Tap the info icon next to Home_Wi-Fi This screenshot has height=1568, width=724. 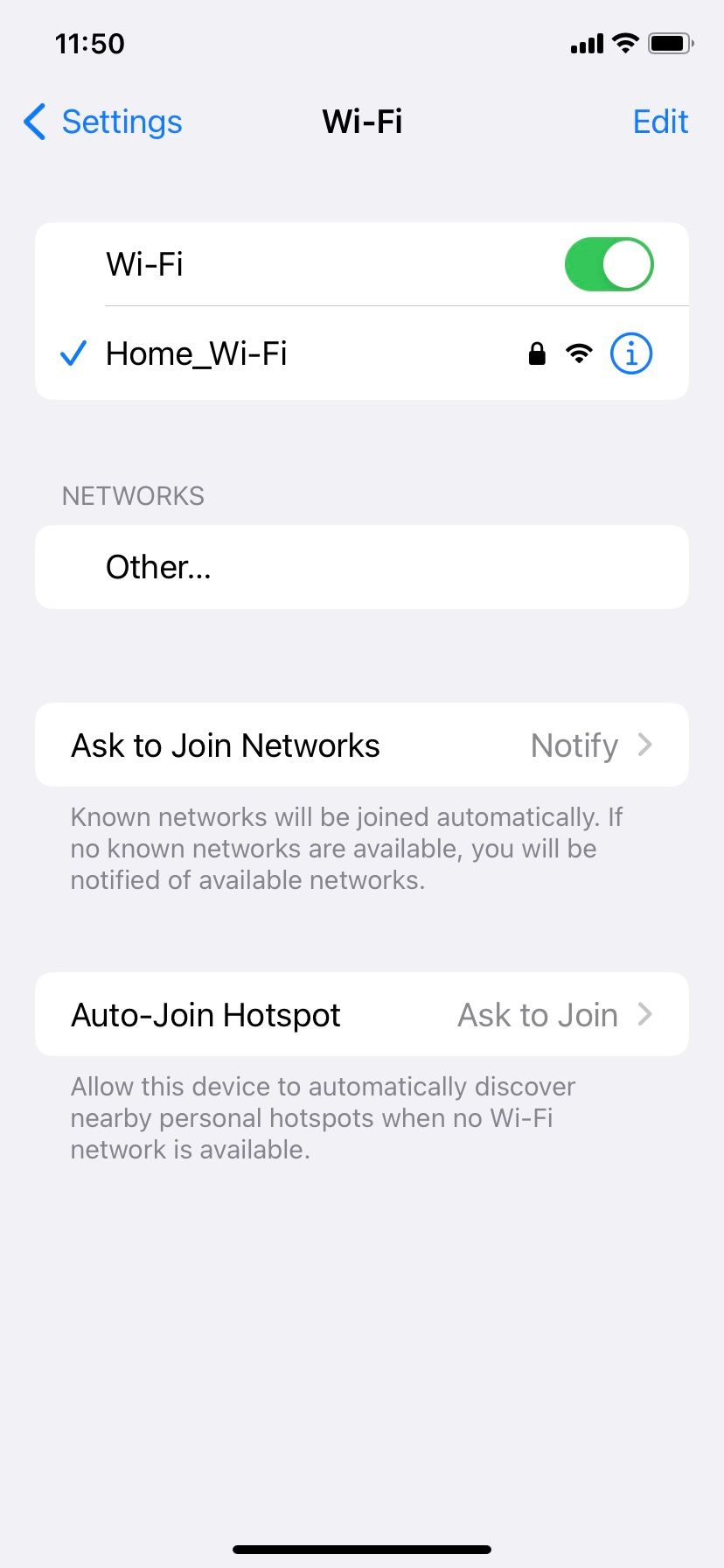click(x=631, y=353)
